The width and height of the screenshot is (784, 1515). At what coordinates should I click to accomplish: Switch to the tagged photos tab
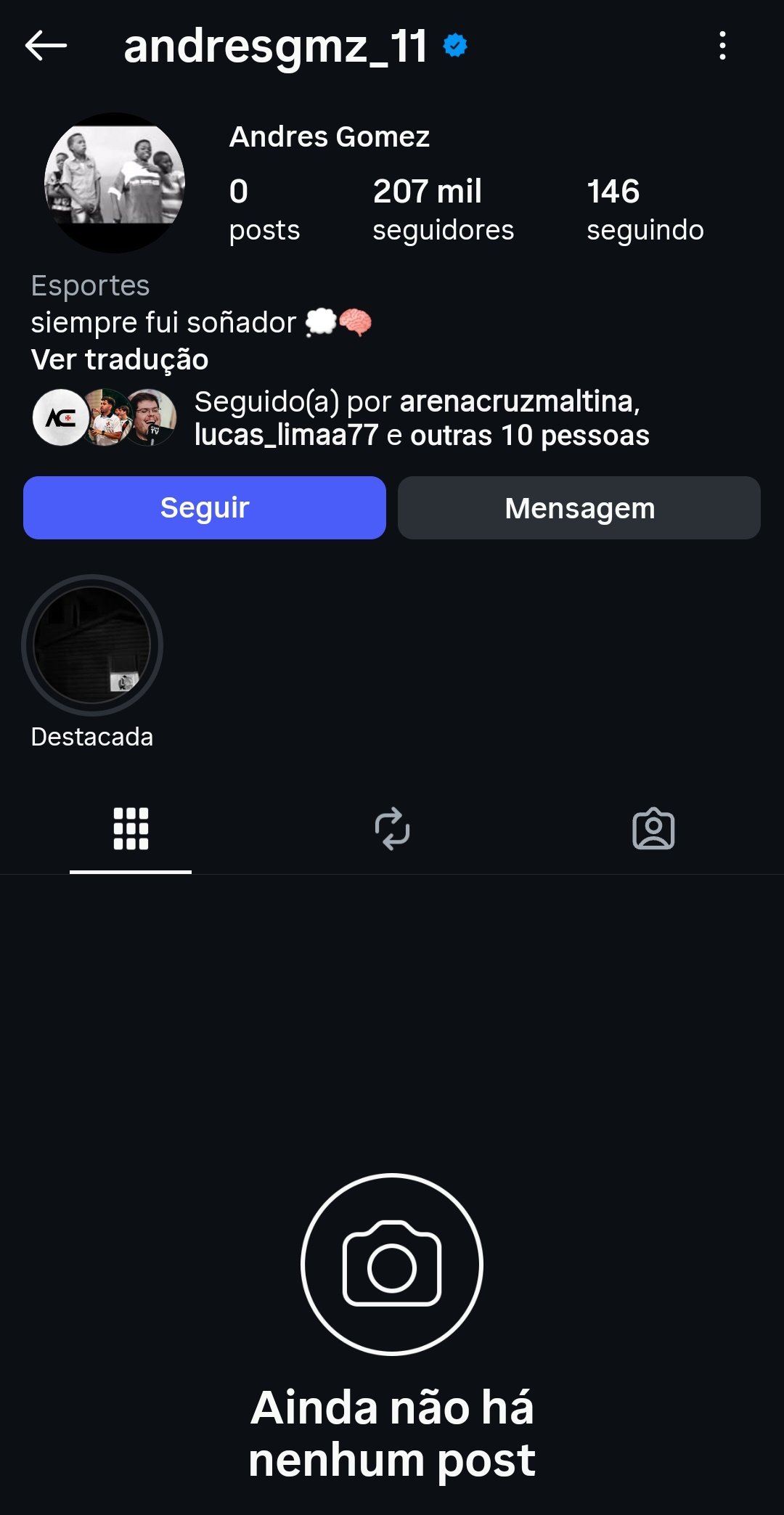pyautogui.click(x=653, y=828)
